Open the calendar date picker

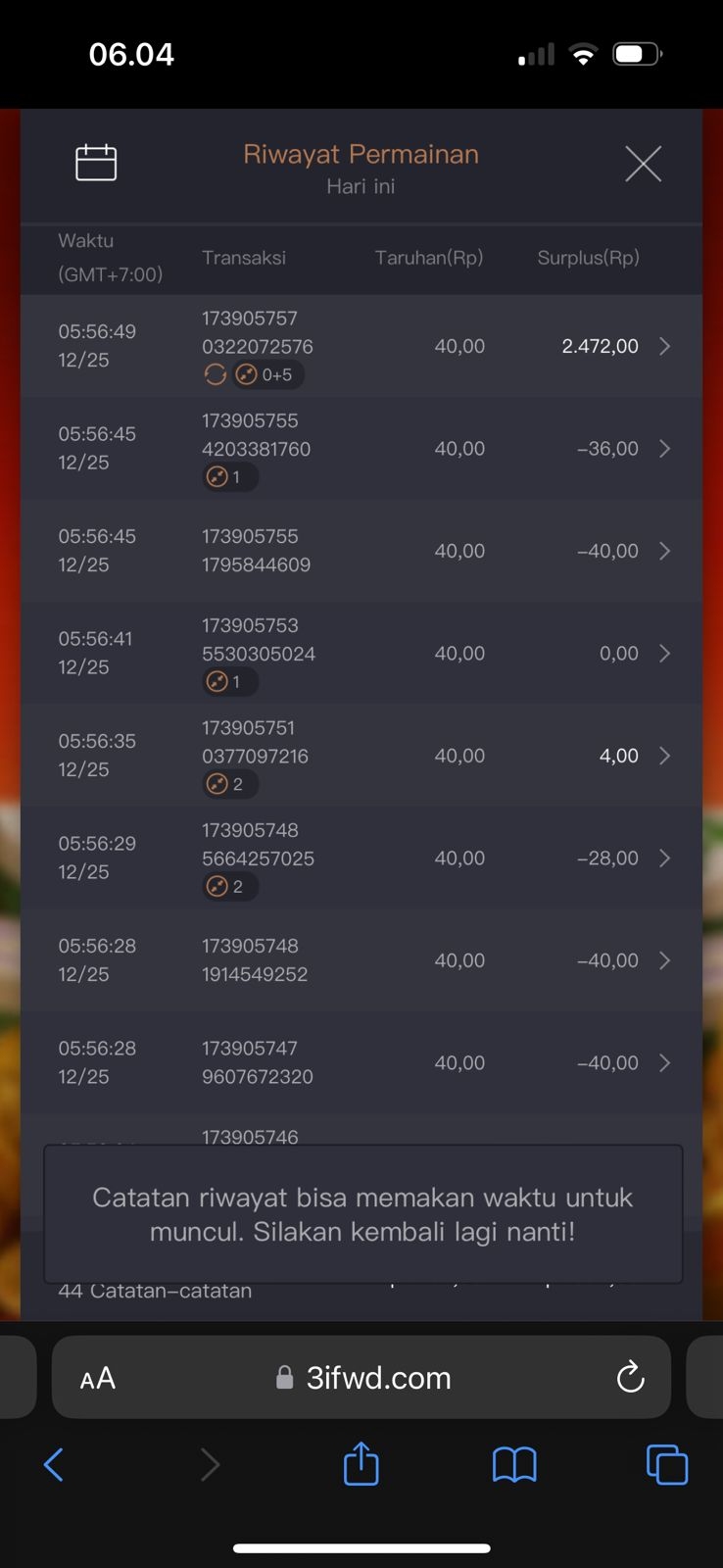(96, 163)
